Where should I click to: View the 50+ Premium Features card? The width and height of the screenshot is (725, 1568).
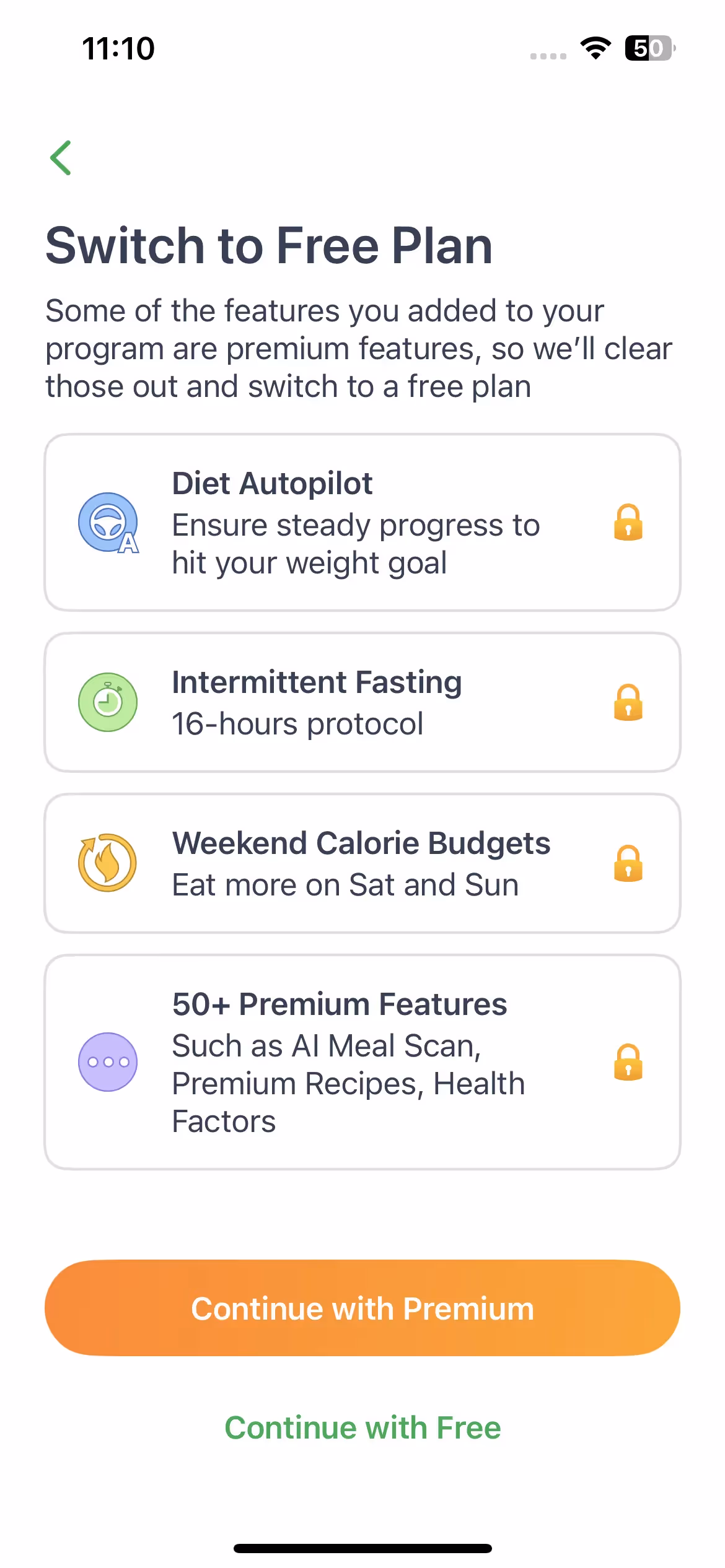[x=362, y=1062]
